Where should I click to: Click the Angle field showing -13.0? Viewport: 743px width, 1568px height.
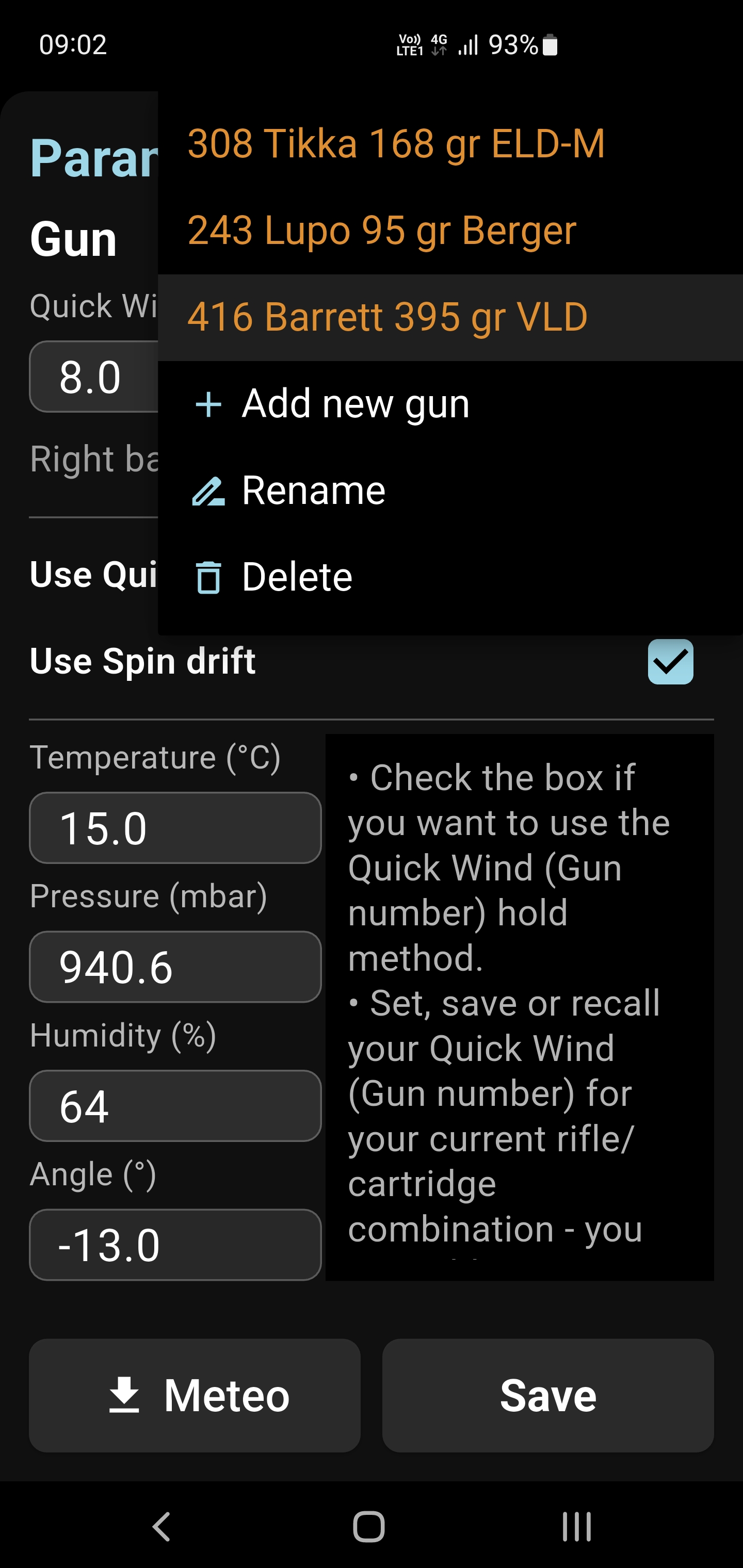175,1245
